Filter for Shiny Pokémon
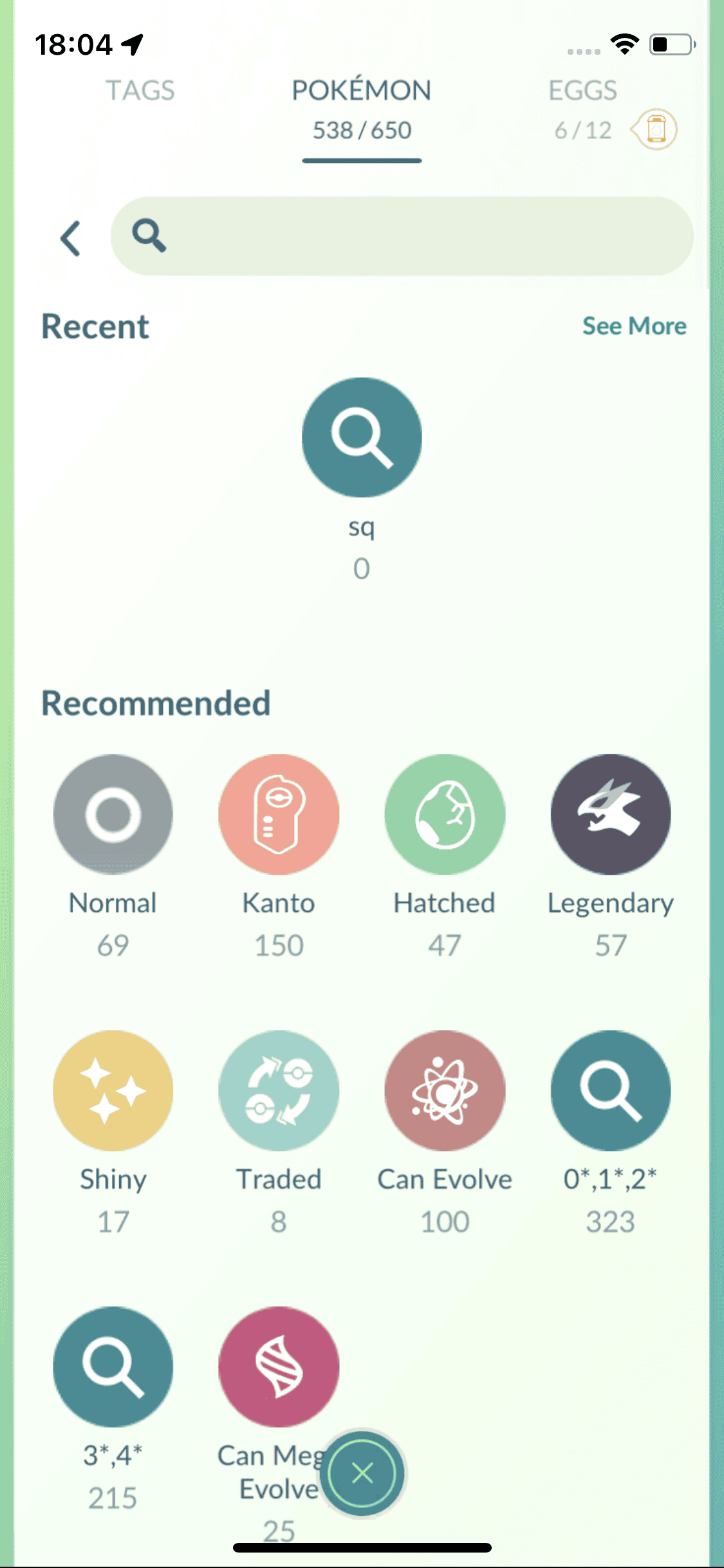724x1568 pixels. tap(113, 1090)
